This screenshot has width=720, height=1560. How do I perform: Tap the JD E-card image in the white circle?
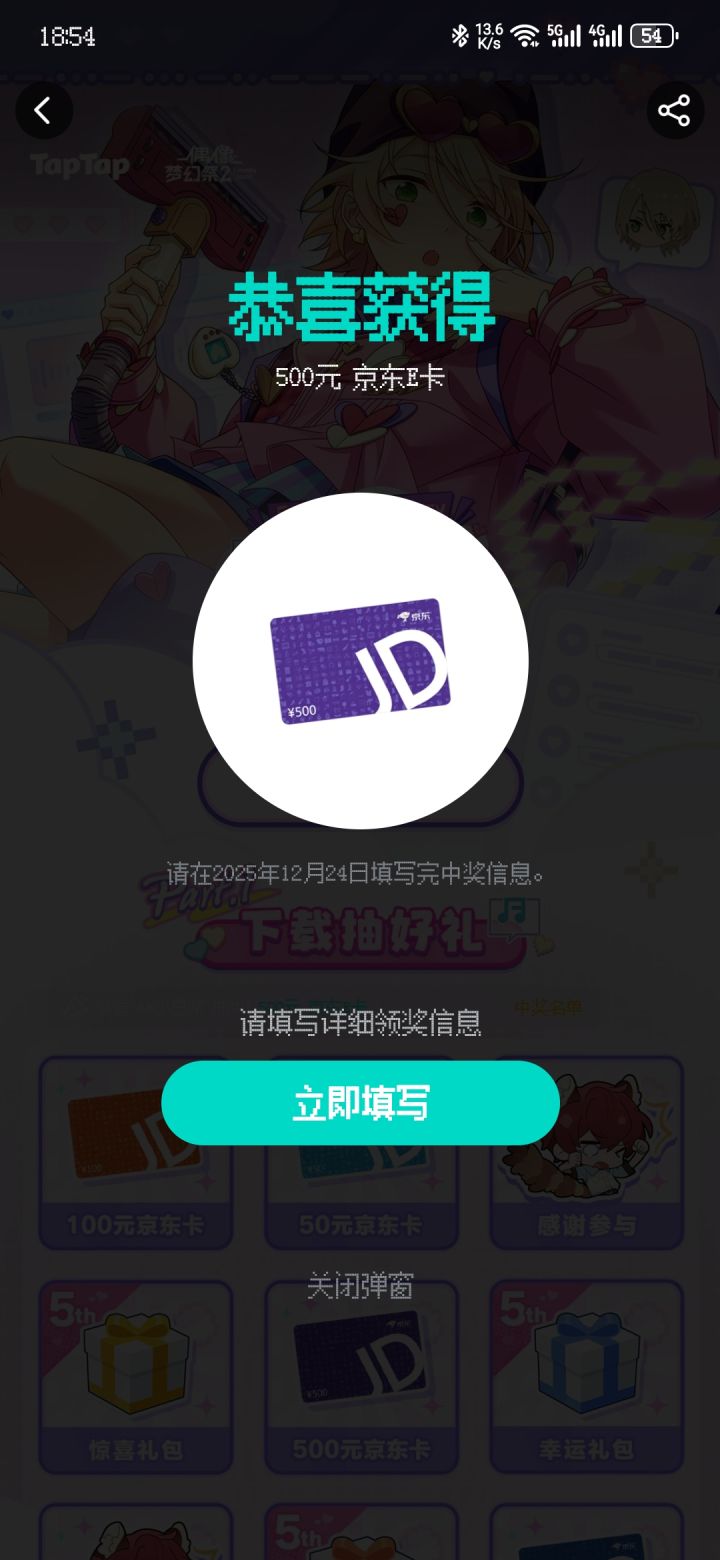click(x=360, y=660)
